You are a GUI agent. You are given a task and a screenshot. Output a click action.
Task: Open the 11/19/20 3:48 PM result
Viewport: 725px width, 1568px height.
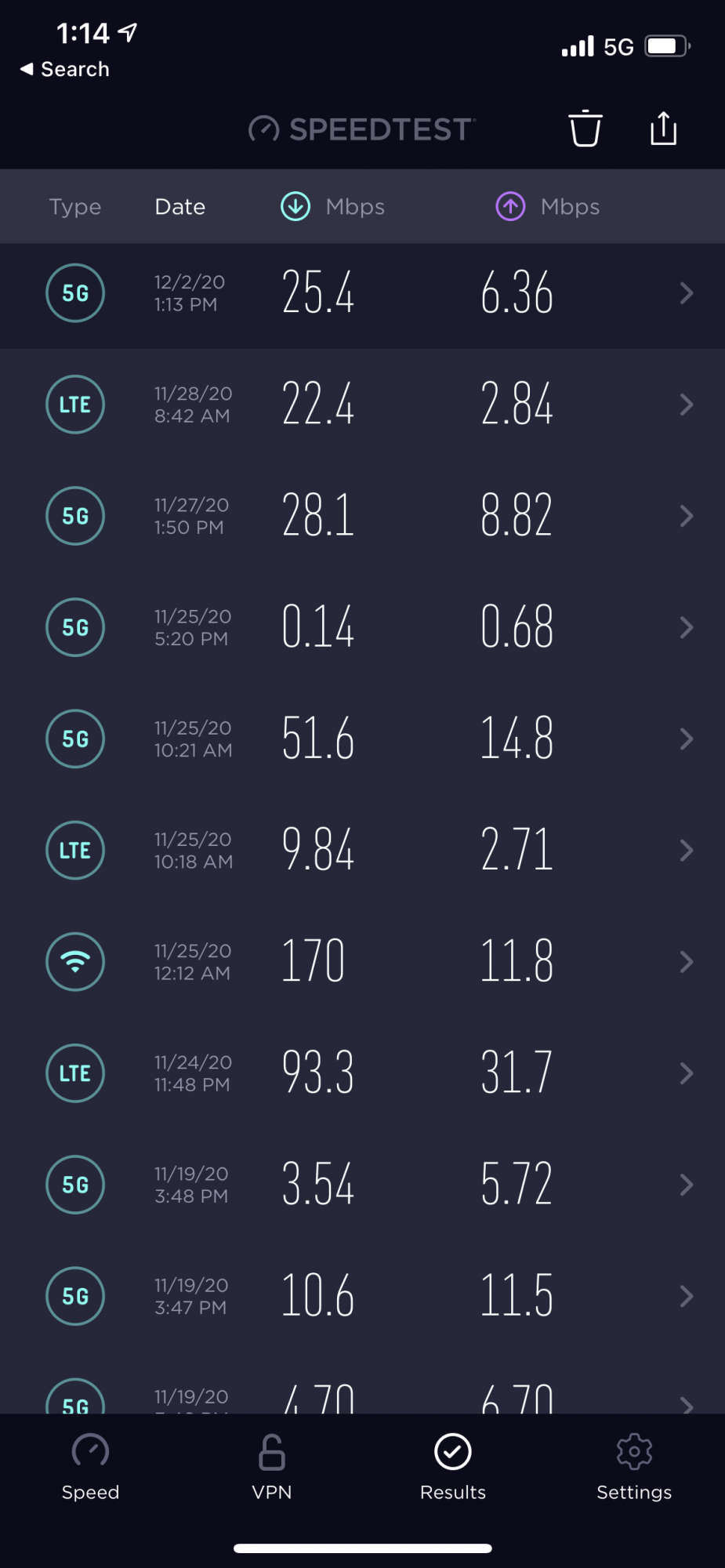[362, 1184]
